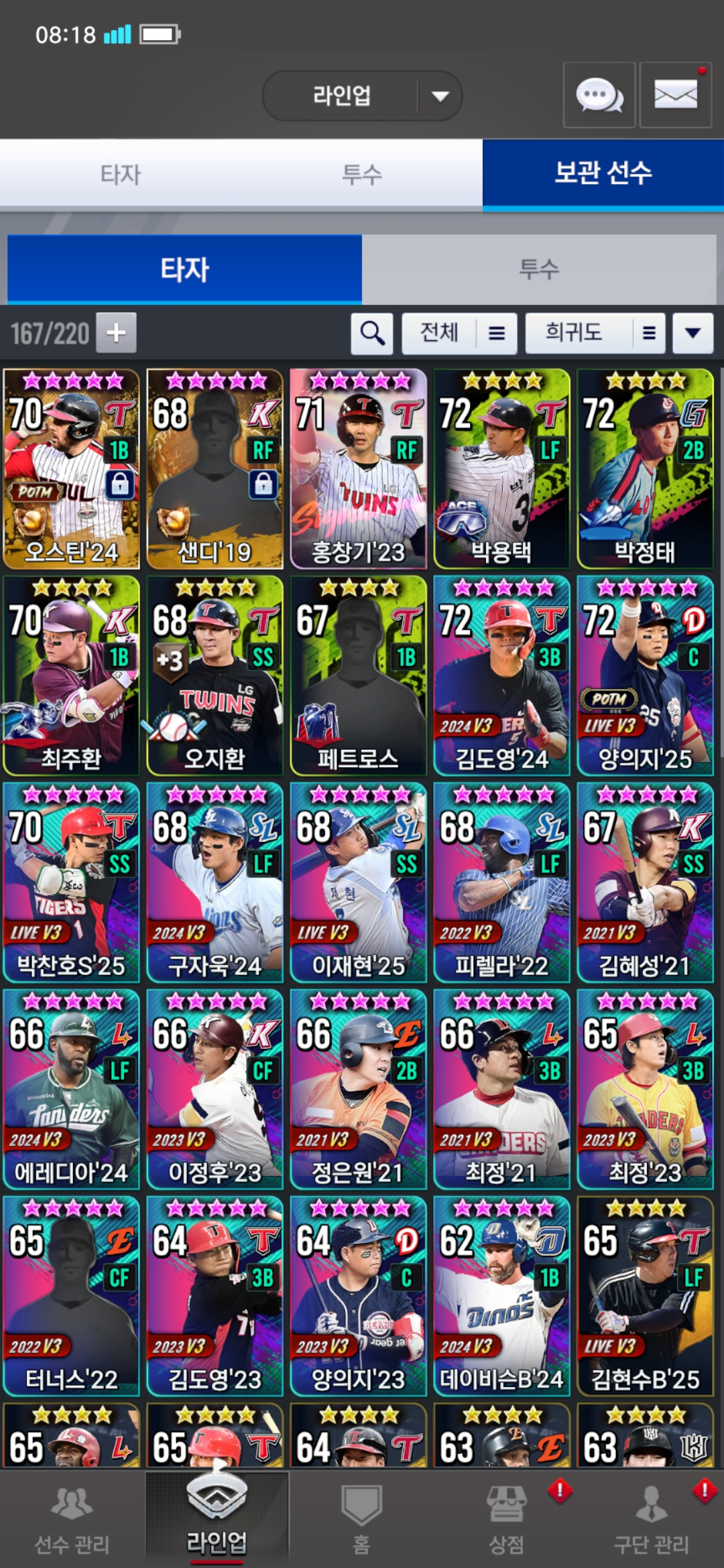Open the 전체 filter dropdown
Viewport: 724px width, 1568px height.
pos(459,332)
